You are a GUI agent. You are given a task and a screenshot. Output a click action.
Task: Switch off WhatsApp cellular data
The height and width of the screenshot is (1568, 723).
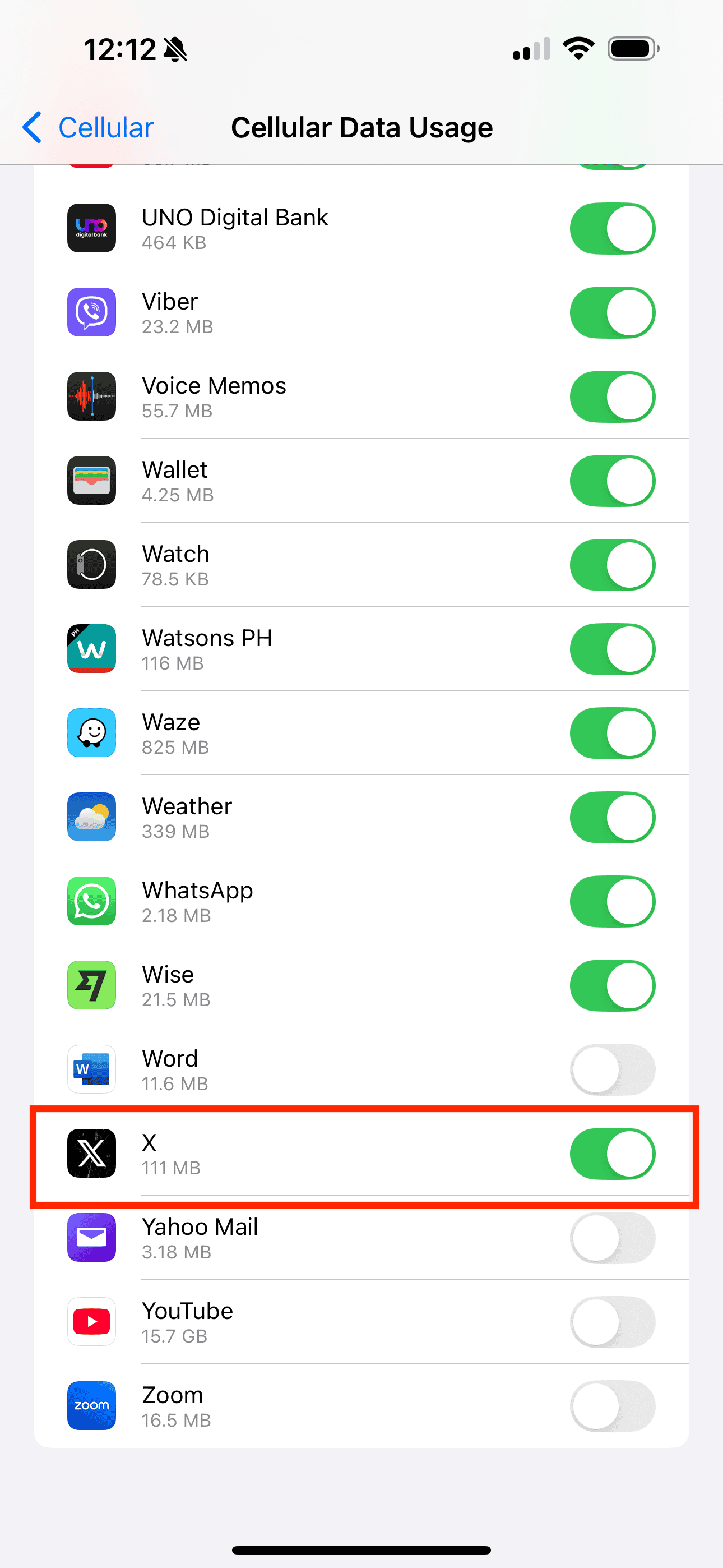pyautogui.click(x=612, y=901)
